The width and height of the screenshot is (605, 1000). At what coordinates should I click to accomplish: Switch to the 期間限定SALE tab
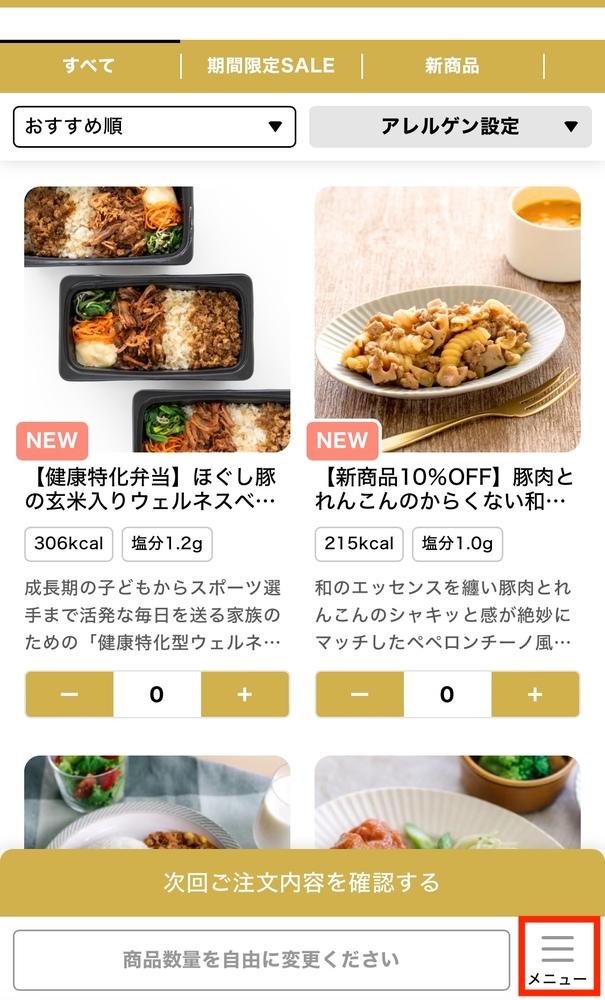pos(271,66)
